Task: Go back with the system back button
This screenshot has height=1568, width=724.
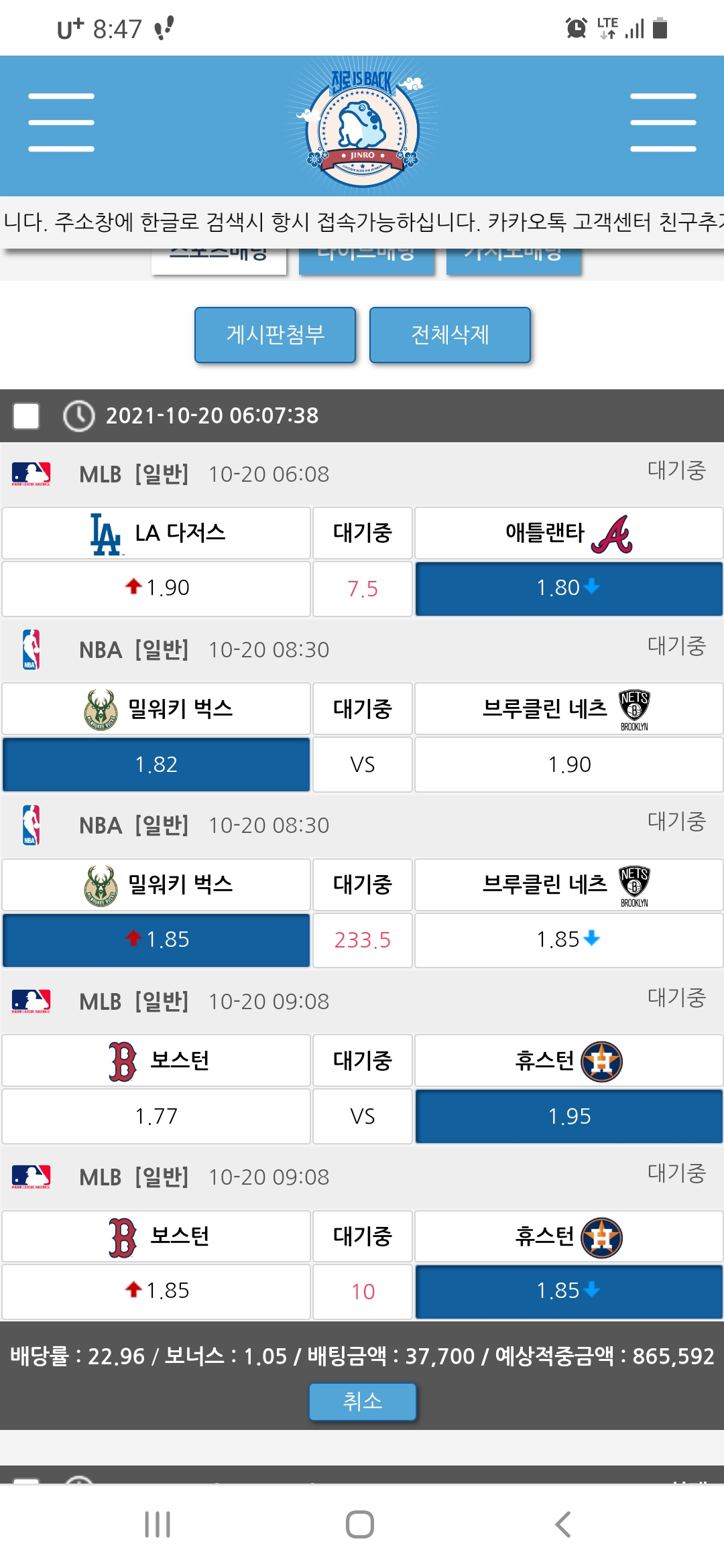Action: (563, 1524)
